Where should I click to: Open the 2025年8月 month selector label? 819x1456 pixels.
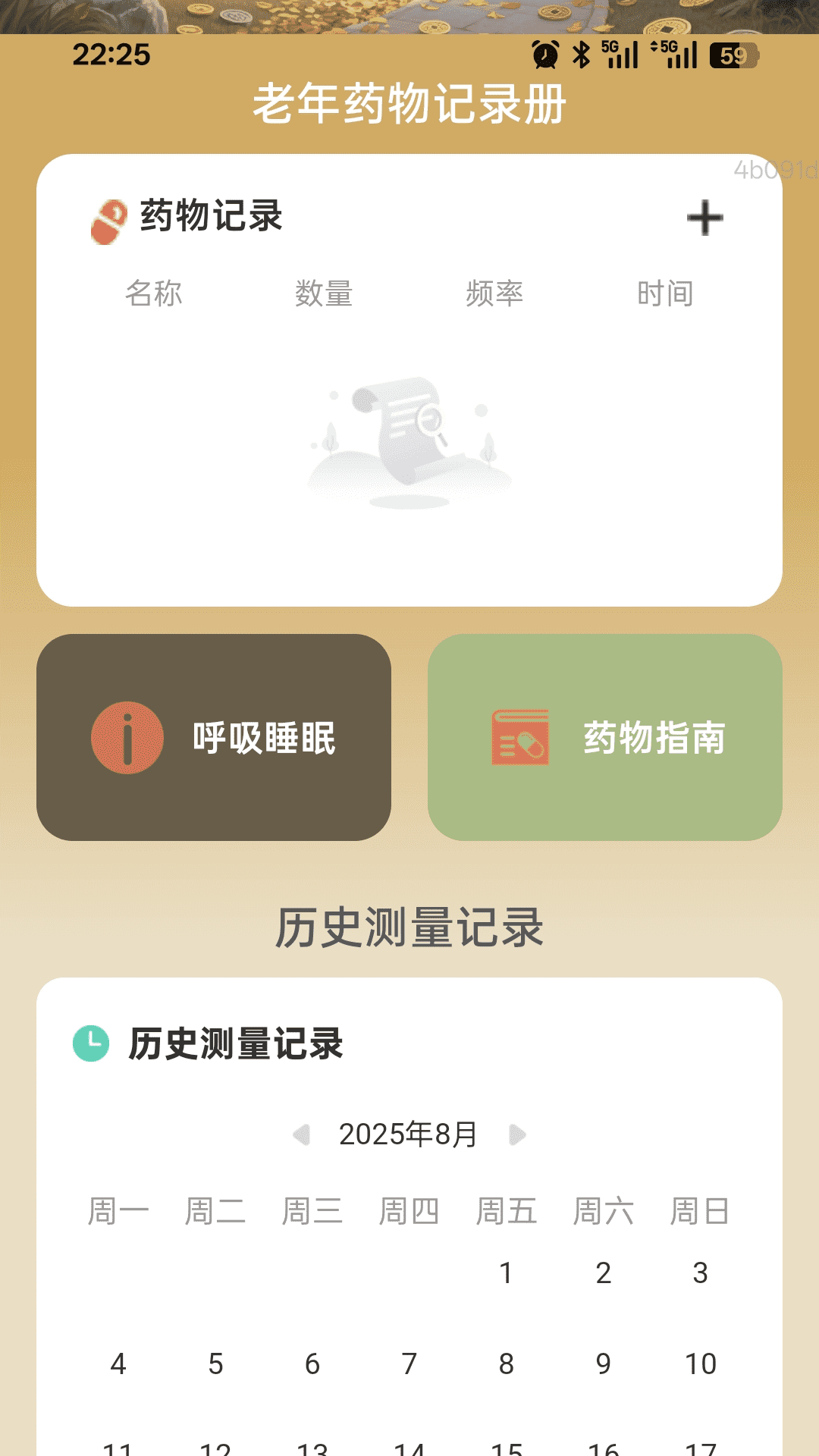[408, 1134]
